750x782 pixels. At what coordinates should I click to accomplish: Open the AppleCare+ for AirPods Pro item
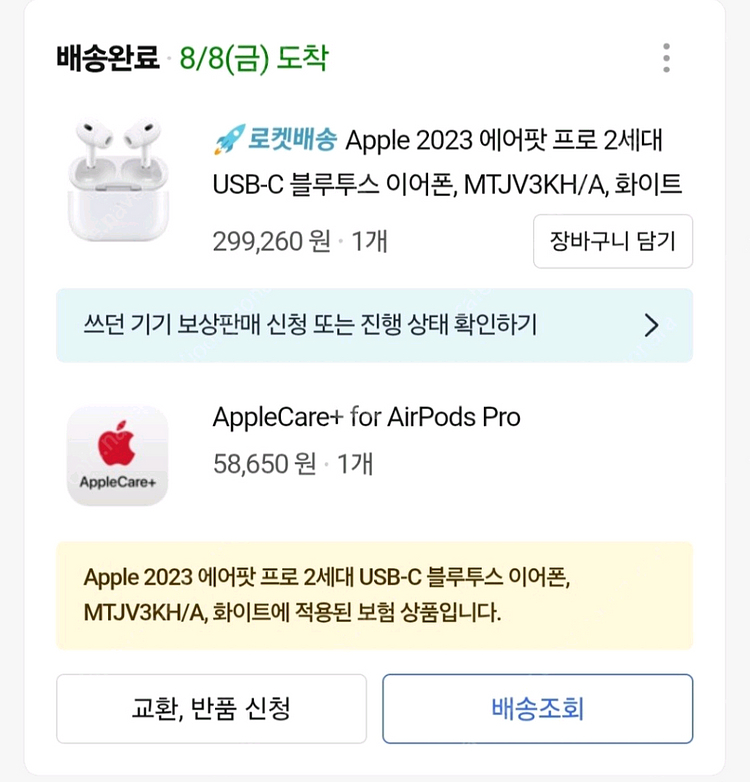pyautogui.click(x=366, y=417)
